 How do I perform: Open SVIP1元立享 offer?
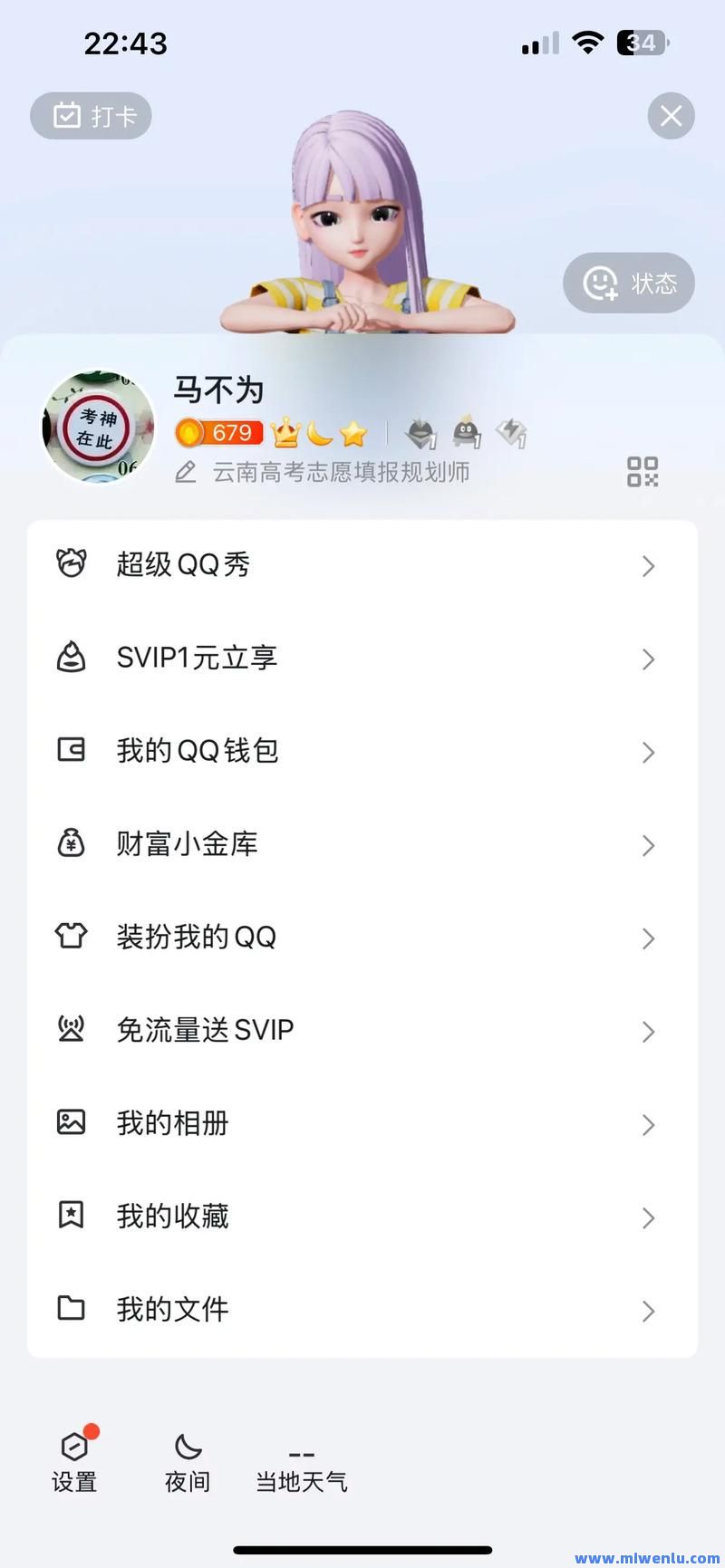pyautogui.click(x=362, y=659)
